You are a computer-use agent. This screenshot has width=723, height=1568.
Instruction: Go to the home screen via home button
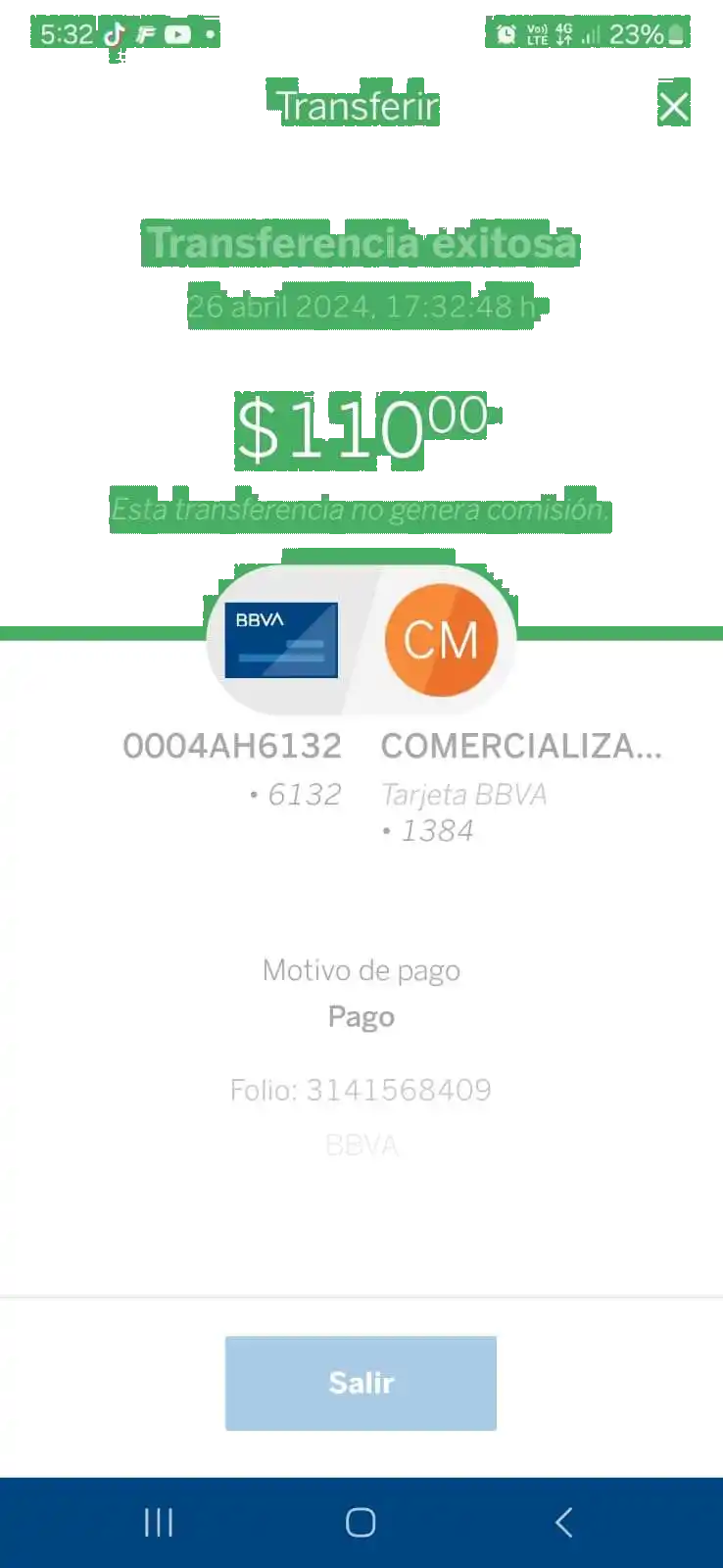(361, 1522)
